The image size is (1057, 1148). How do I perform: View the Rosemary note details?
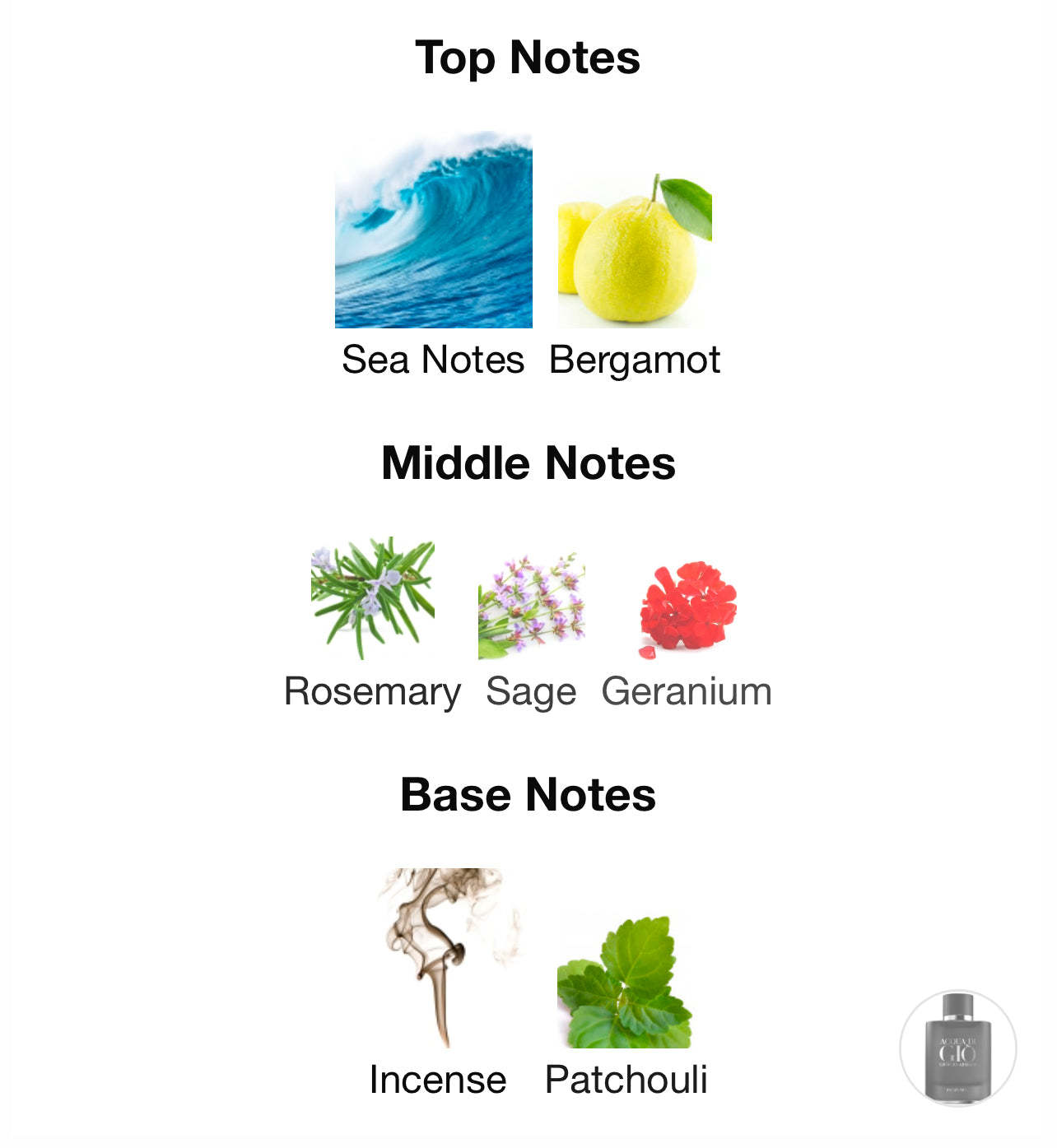coord(372,598)
